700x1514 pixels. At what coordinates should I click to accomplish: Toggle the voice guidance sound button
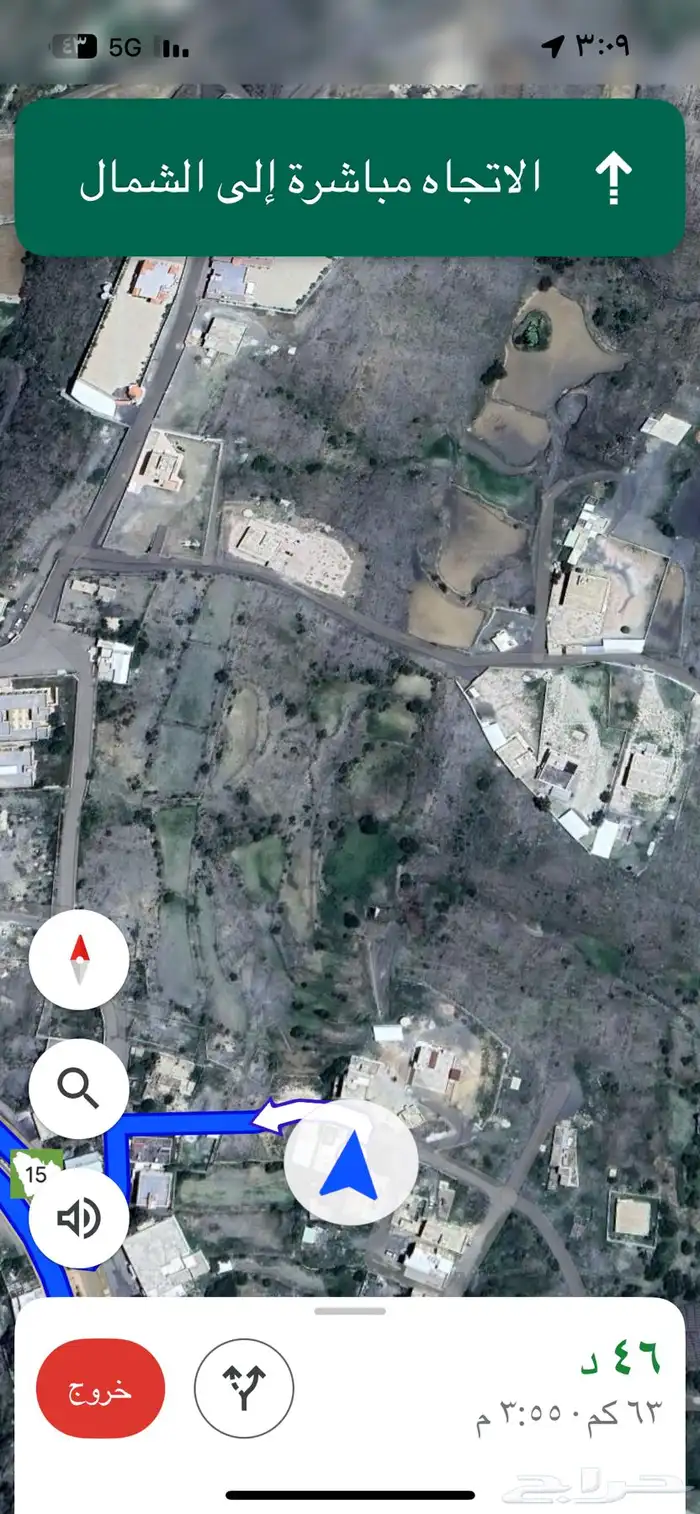(x=79, y=1217)
